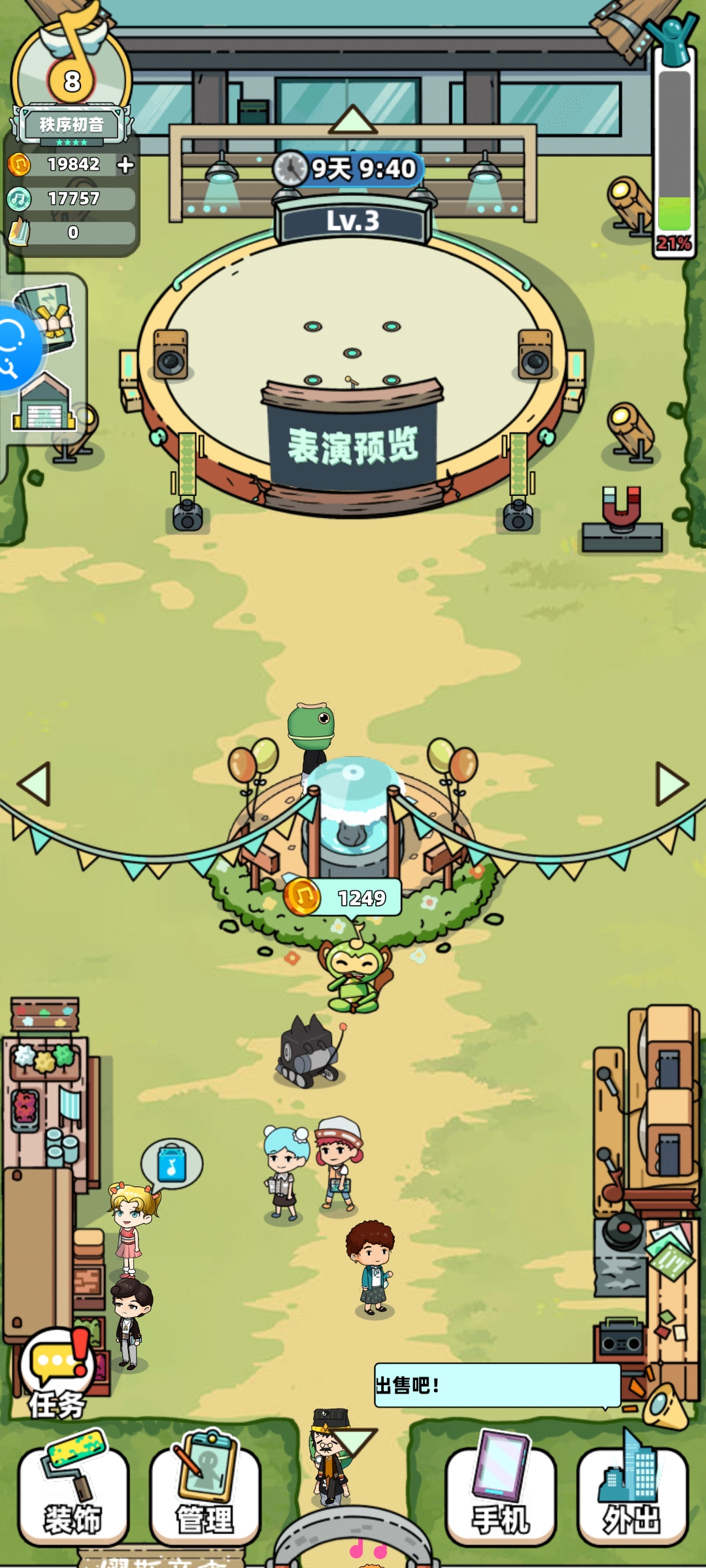The height and width of the screenshot is (1568, 706).
Task: Open the 任务 task list
Action: 58,1371
